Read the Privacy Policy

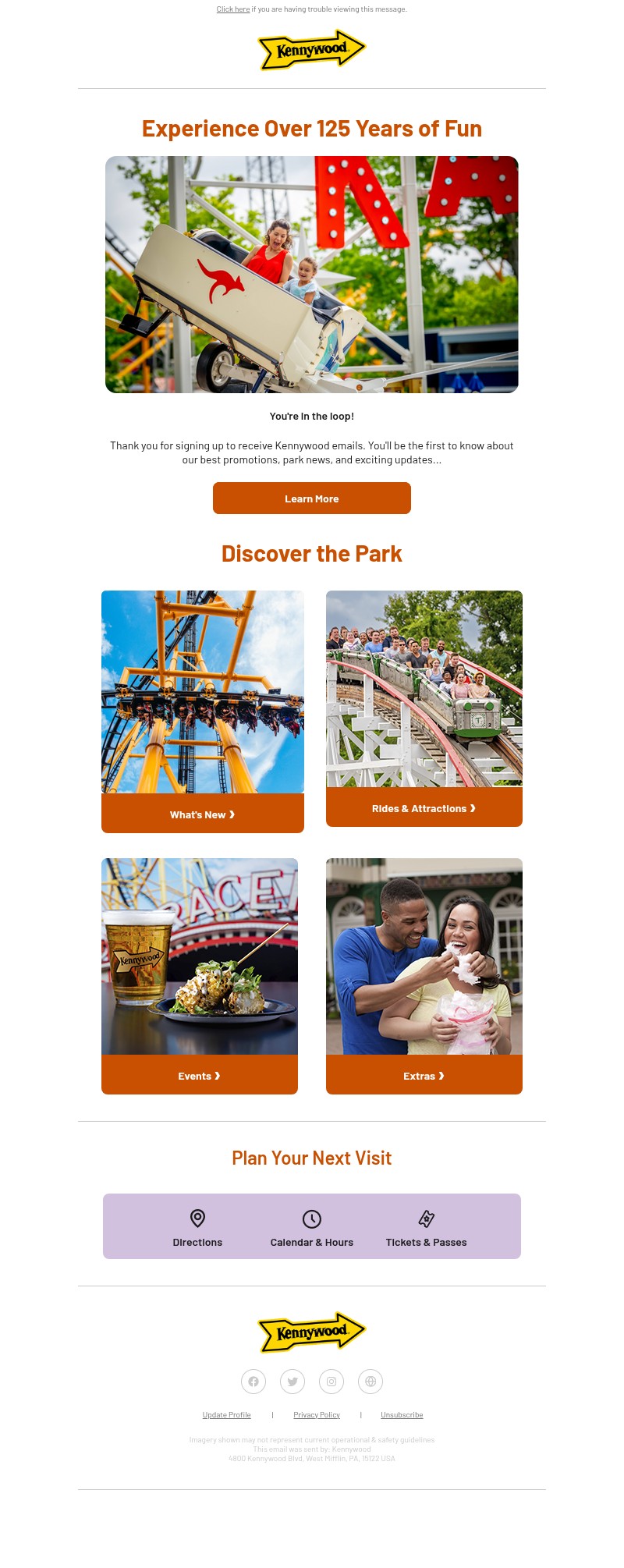point(317,1415)
